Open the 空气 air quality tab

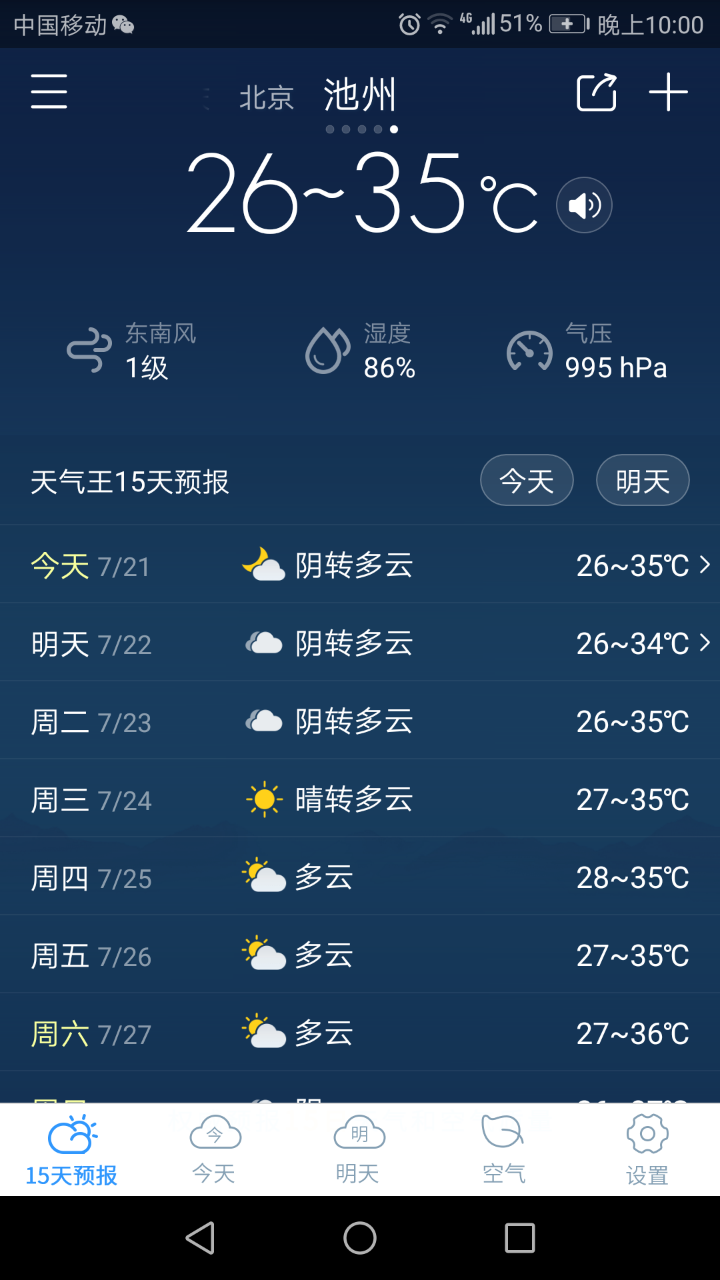pyautogui.click(x=503, y=1150)
